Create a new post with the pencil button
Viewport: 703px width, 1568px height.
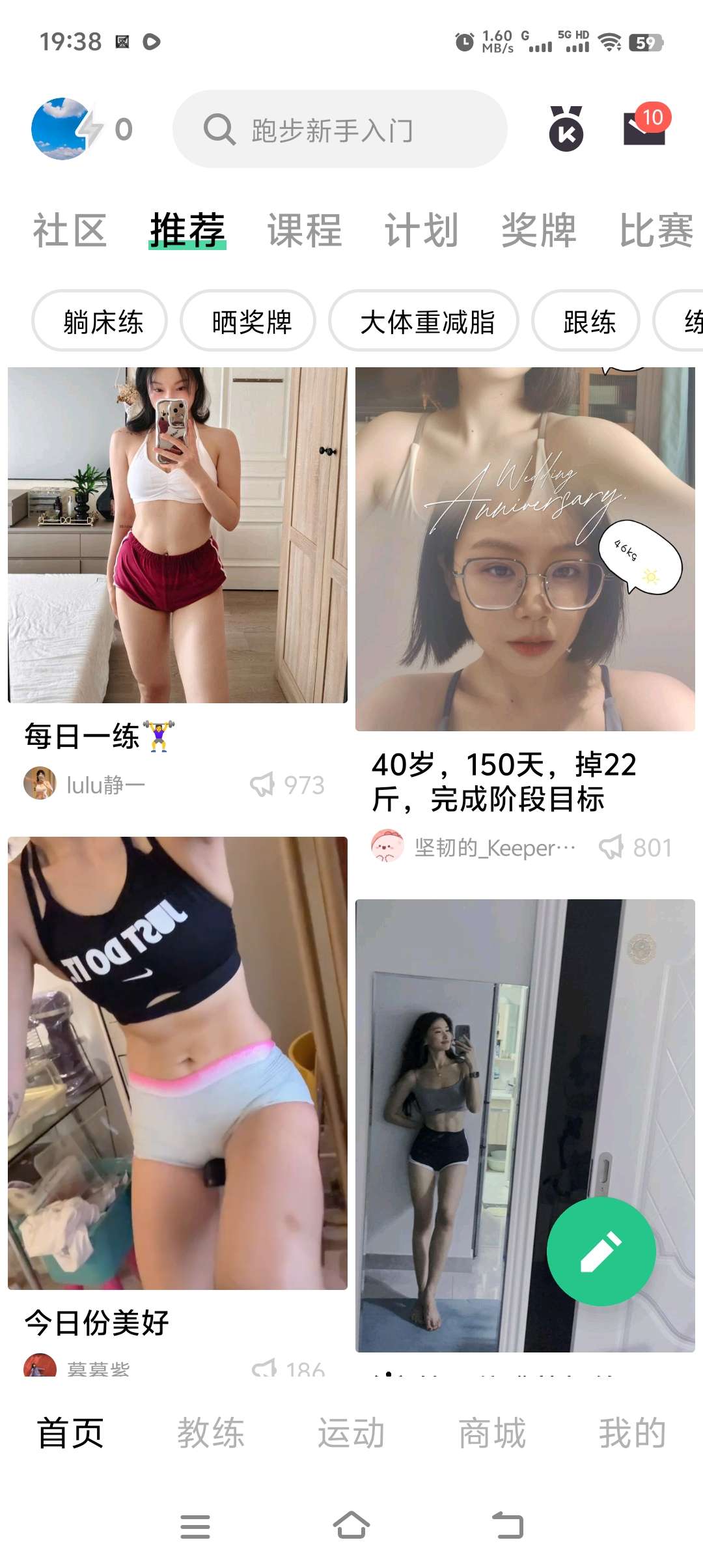click(601, 1251)
